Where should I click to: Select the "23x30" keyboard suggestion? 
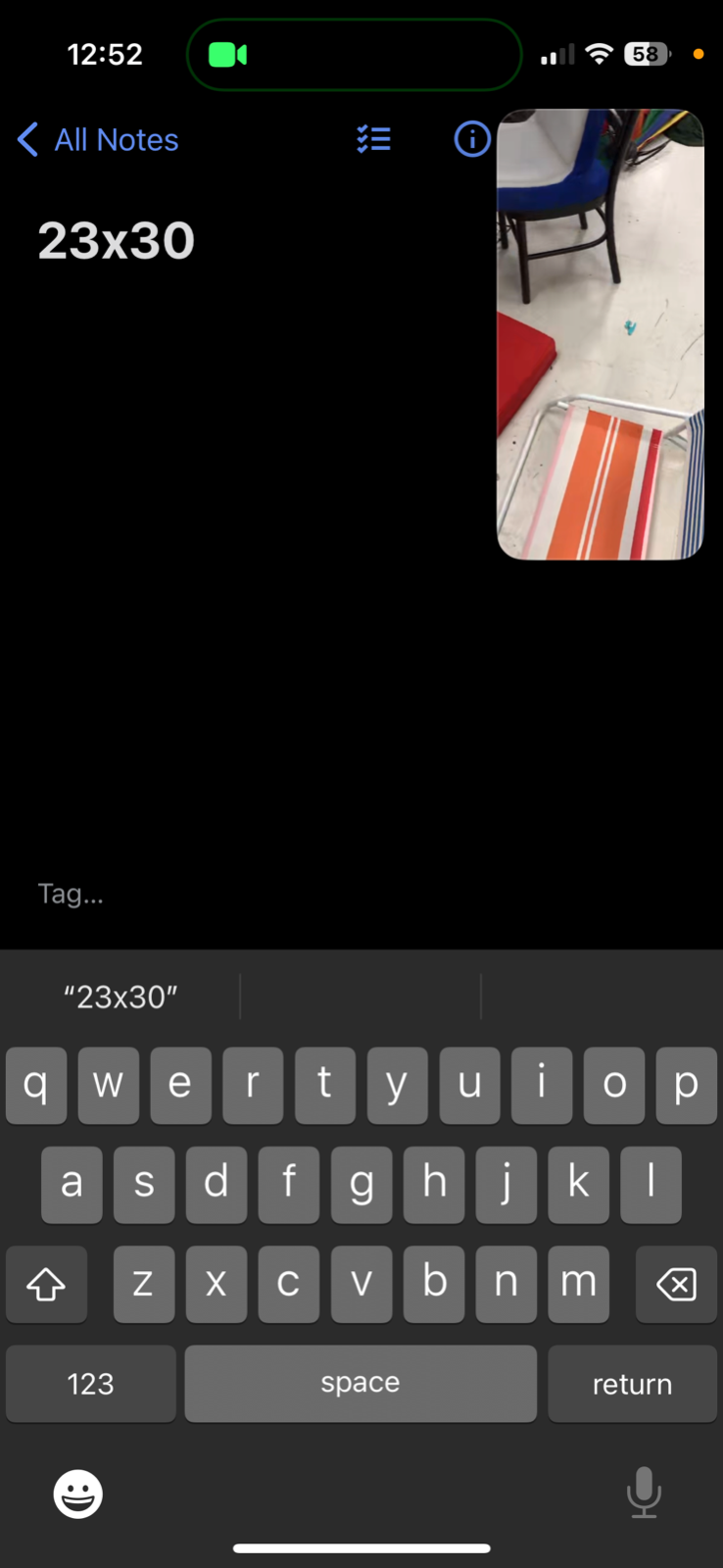[x=120, y=997]
